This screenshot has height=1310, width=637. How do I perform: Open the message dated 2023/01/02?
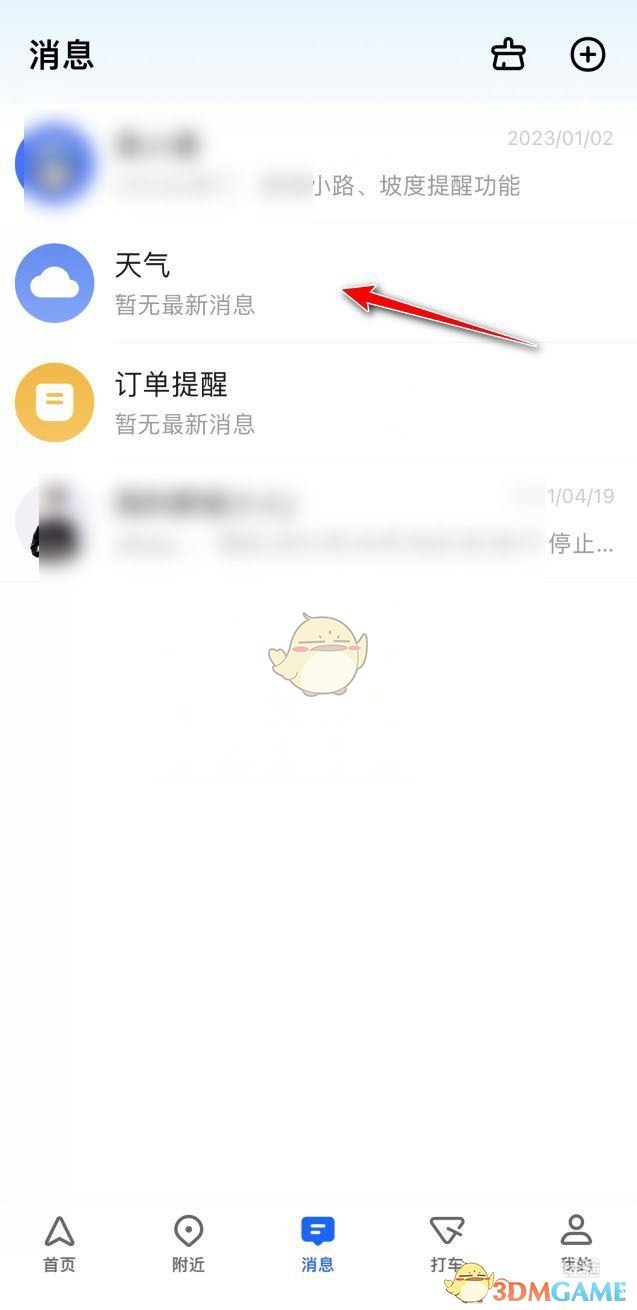click(x=318, y=164)
